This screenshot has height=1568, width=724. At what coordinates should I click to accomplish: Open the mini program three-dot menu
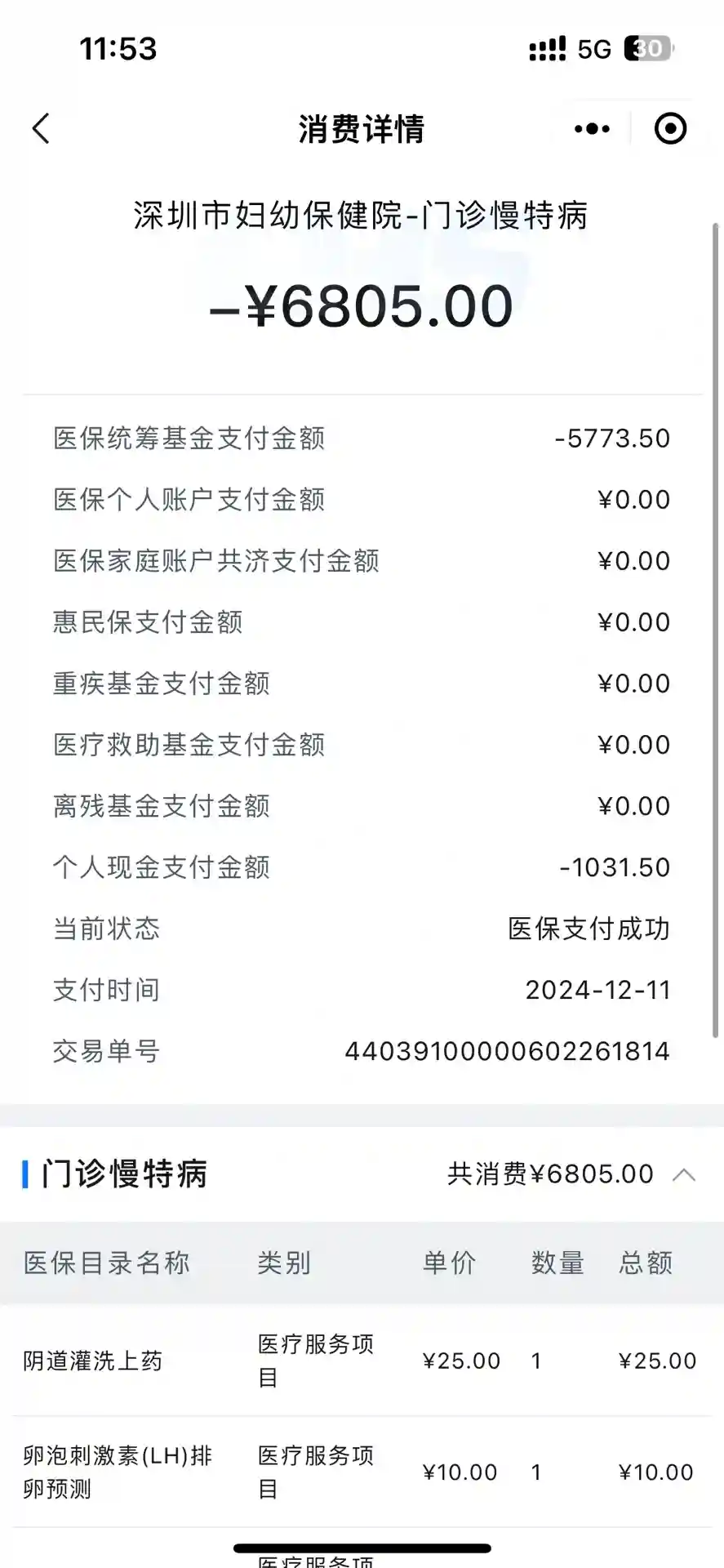[x=592, y=129]
